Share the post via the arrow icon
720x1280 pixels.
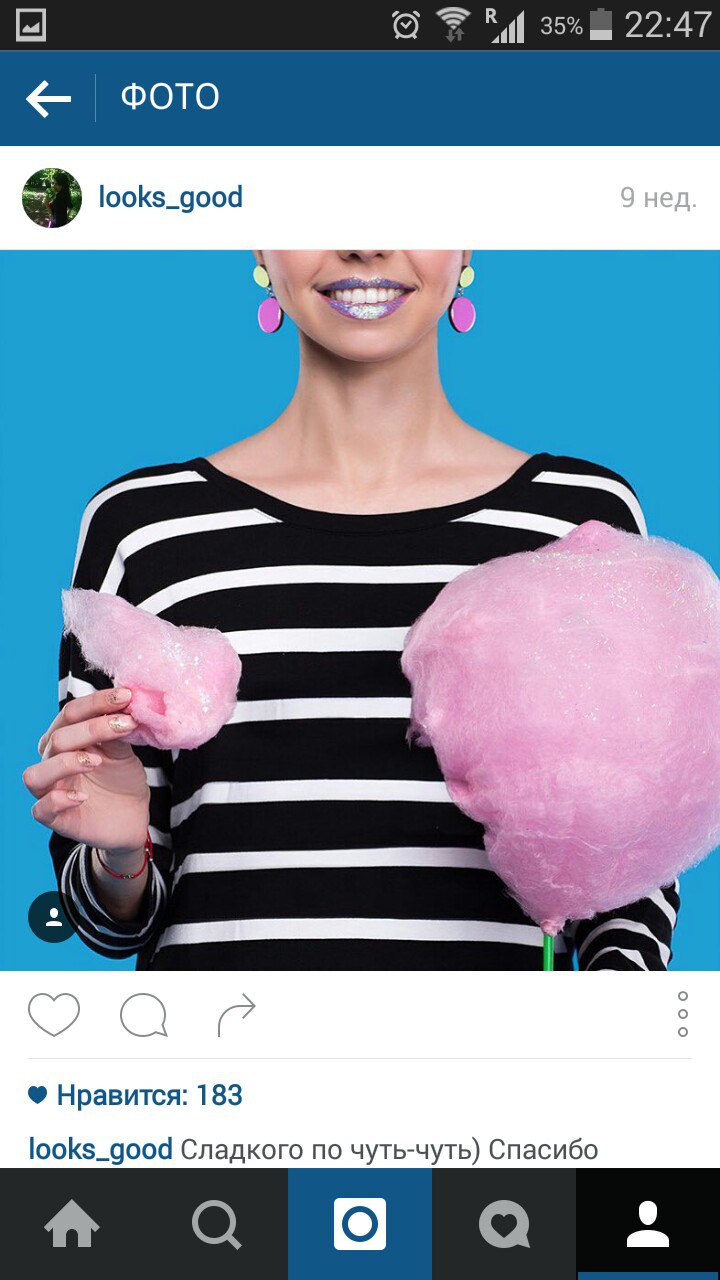click(x=236, y=1015)
